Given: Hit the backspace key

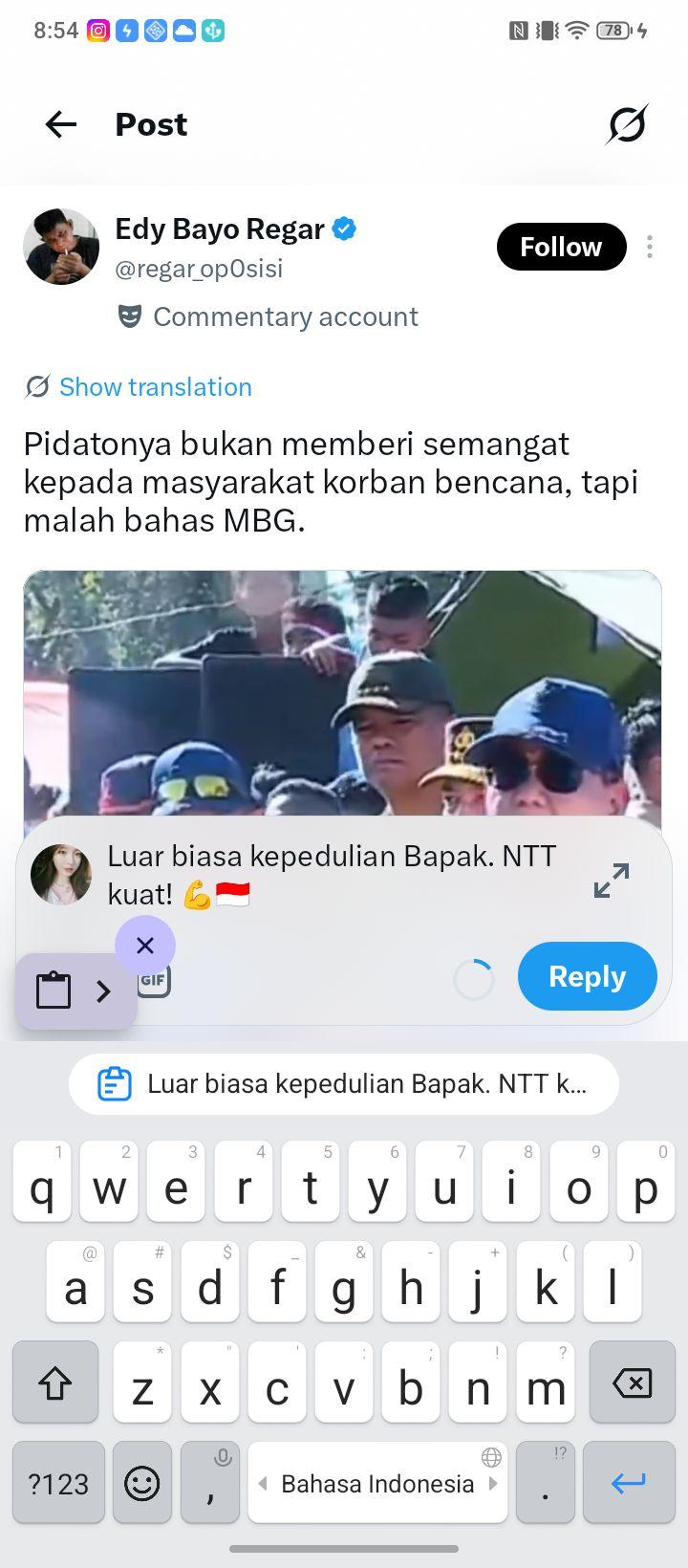Looking at the screenshot, I should [632, 1383].
